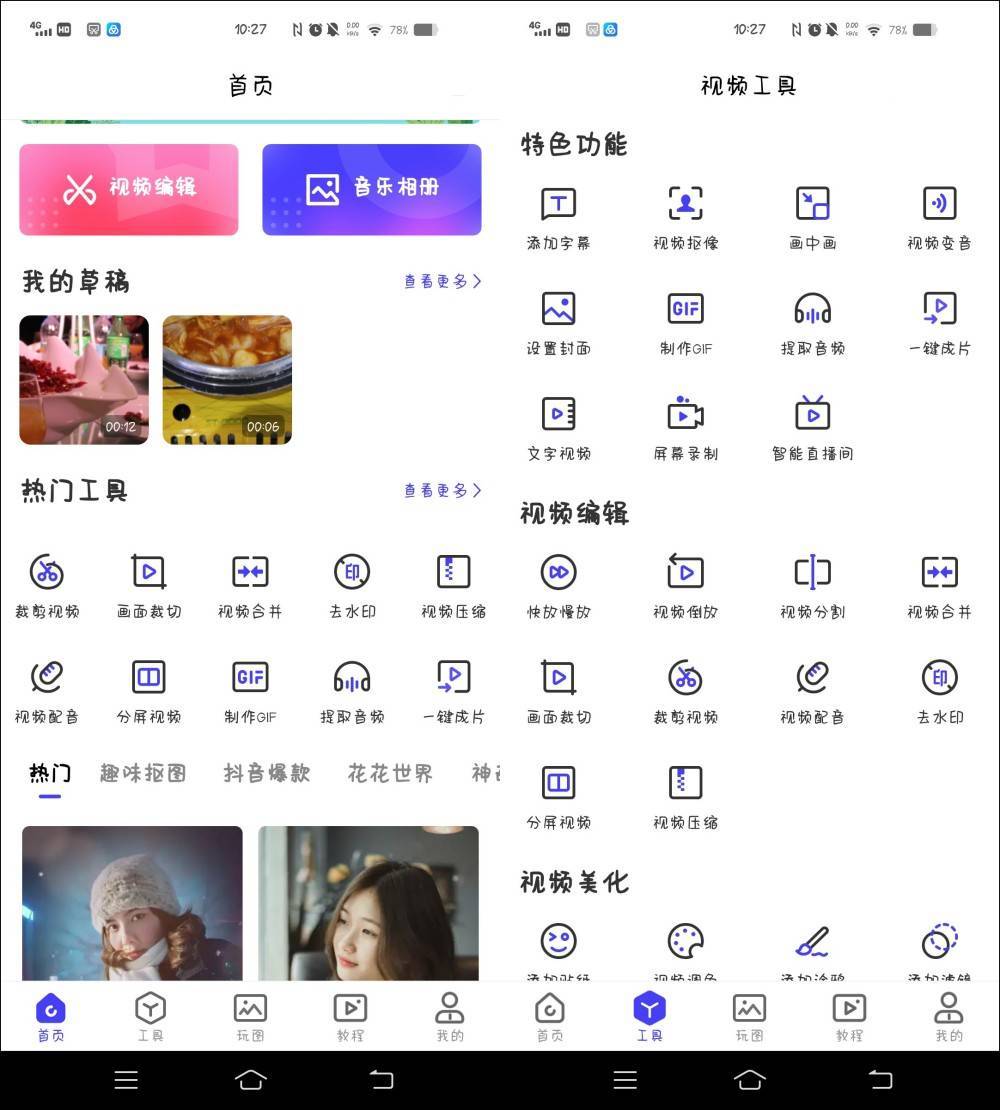Switch to the 抖音爆款 category tab
The image size is (1000, 1110).
pos(265,773)
